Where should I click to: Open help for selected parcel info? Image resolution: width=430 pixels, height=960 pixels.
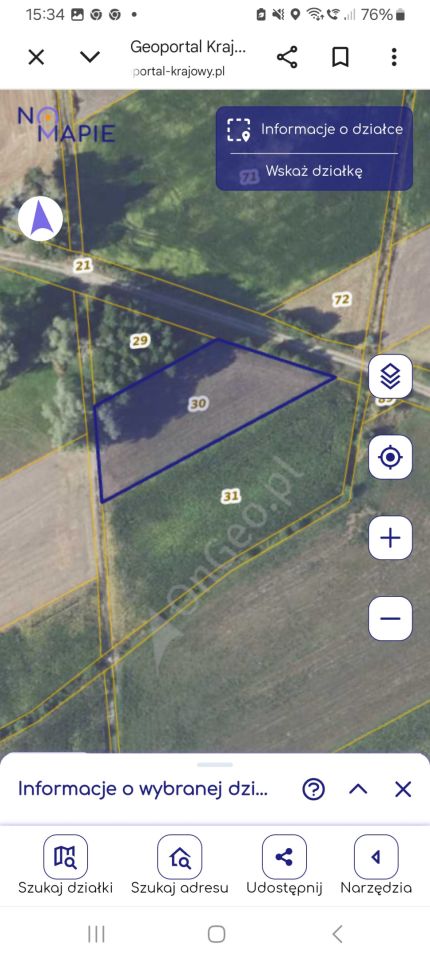tap(314, 789)
